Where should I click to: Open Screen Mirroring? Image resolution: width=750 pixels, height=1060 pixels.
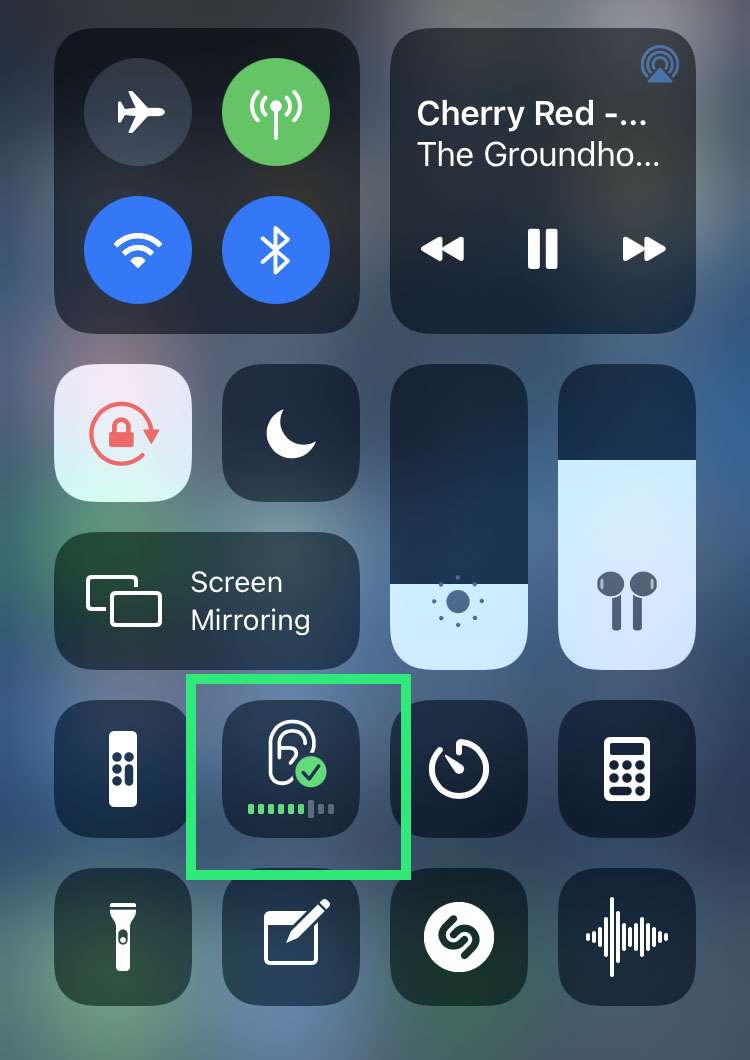click(x=206, y=600)
